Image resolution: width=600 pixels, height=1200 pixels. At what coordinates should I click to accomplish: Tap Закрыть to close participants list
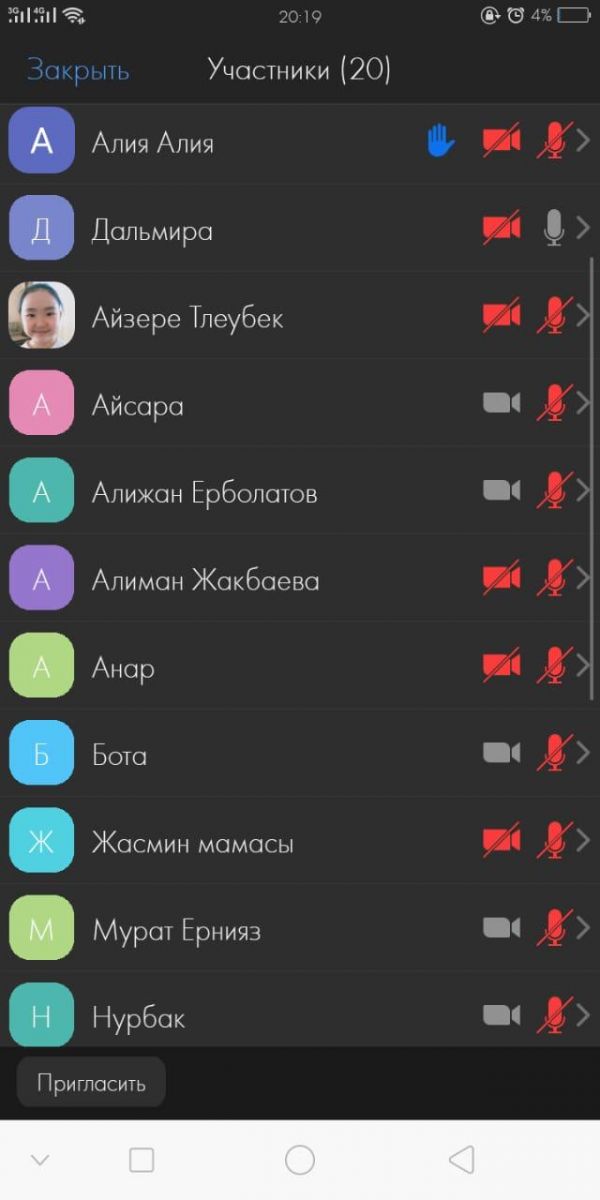[78, 70]
